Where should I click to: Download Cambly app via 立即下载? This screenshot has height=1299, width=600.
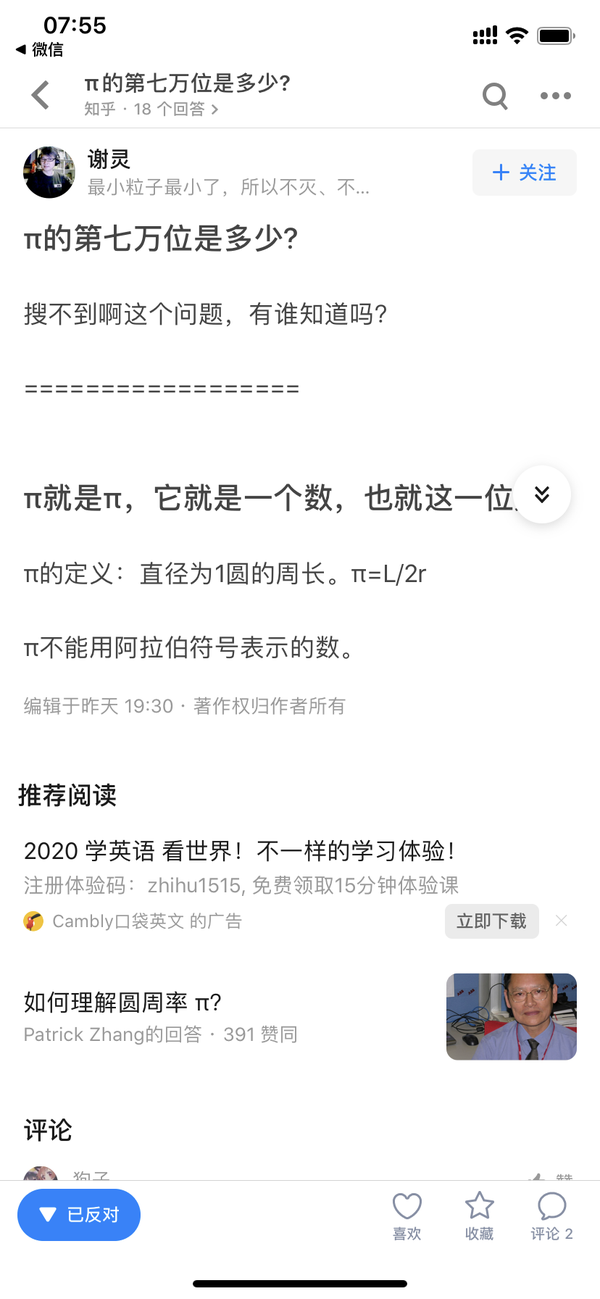tap(492, 921)
